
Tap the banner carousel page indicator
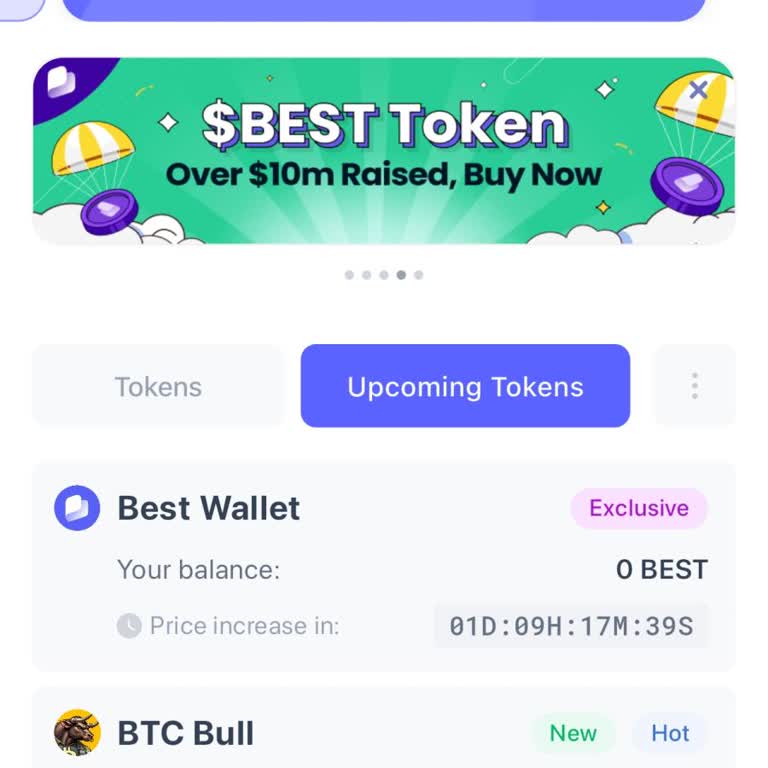pos(384,274)
